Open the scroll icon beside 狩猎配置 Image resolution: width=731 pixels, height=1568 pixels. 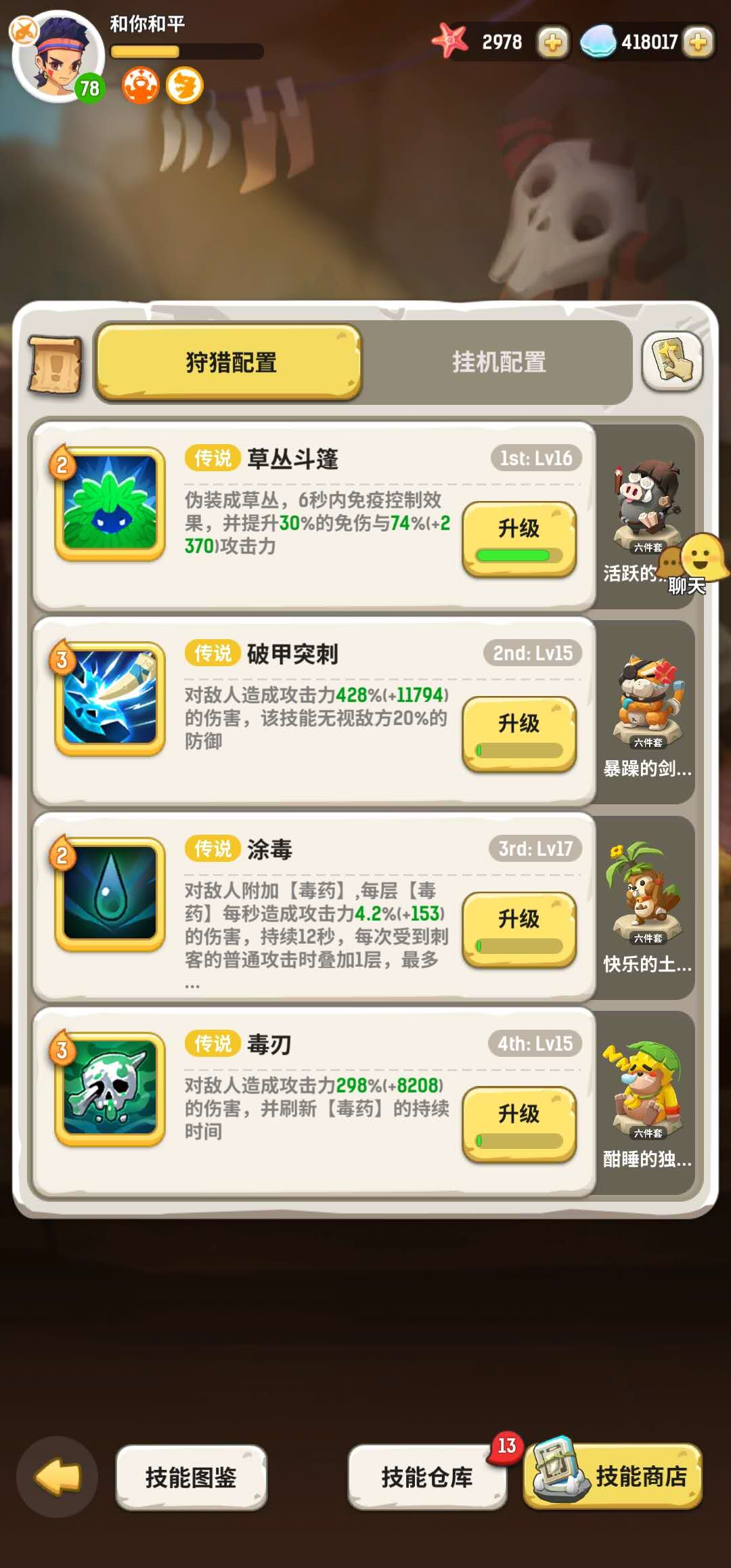[55, 364]
